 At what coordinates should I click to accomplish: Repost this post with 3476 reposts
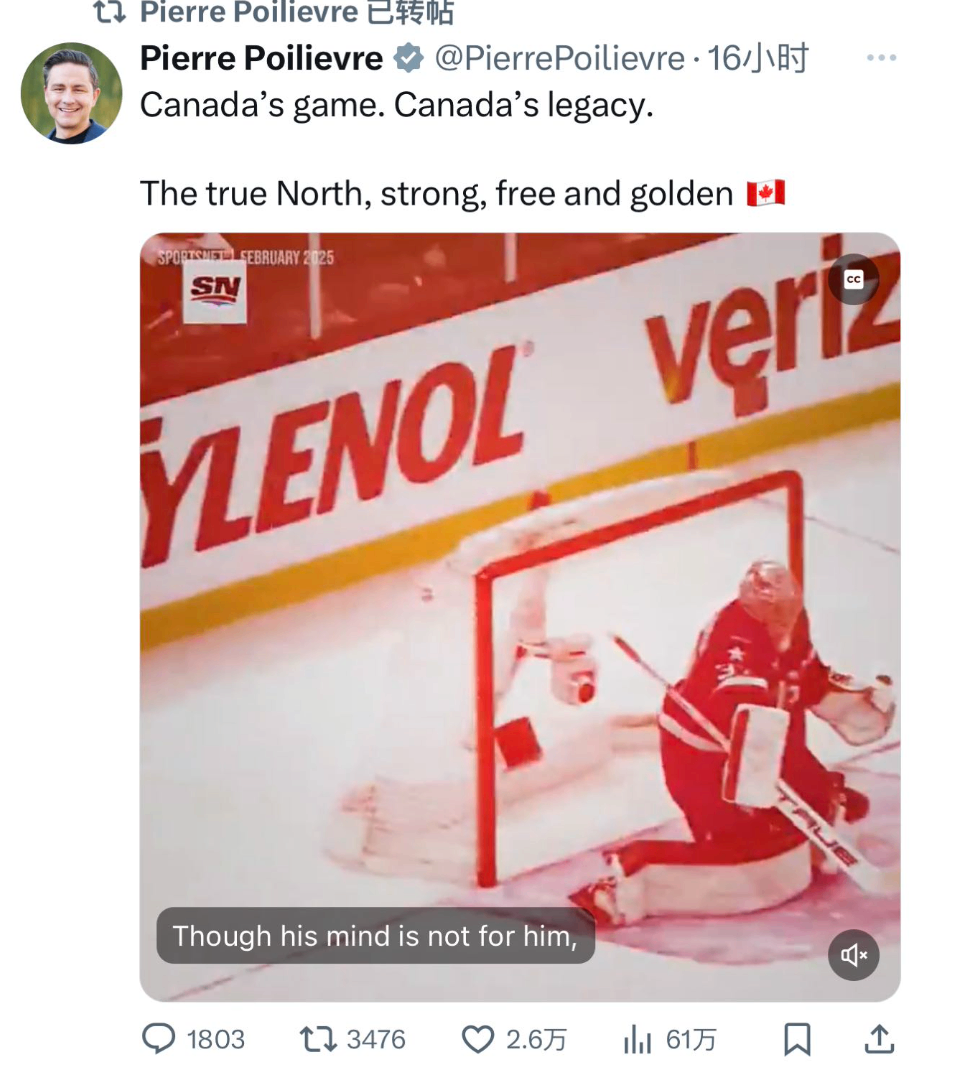click(x=318, y=1040)
